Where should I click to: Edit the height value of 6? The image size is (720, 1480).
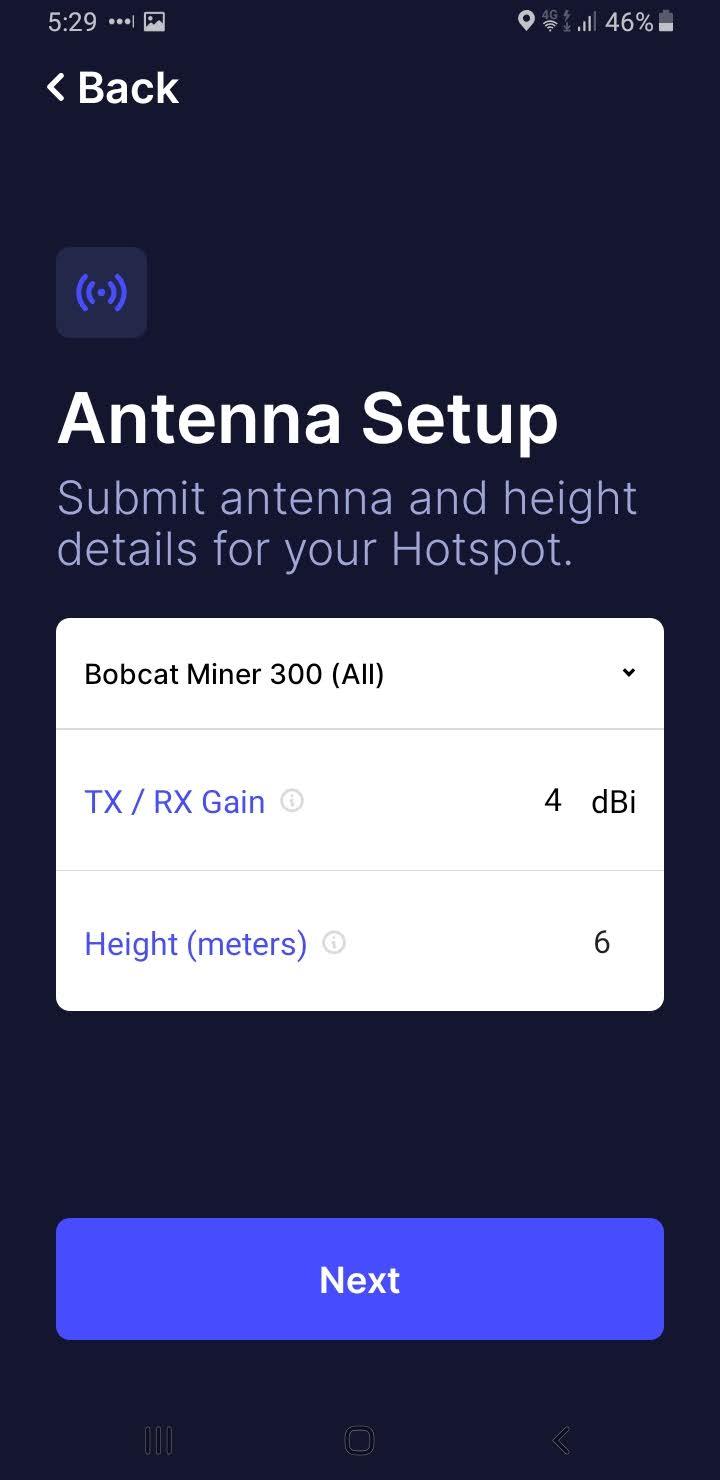tap(601, 942)
